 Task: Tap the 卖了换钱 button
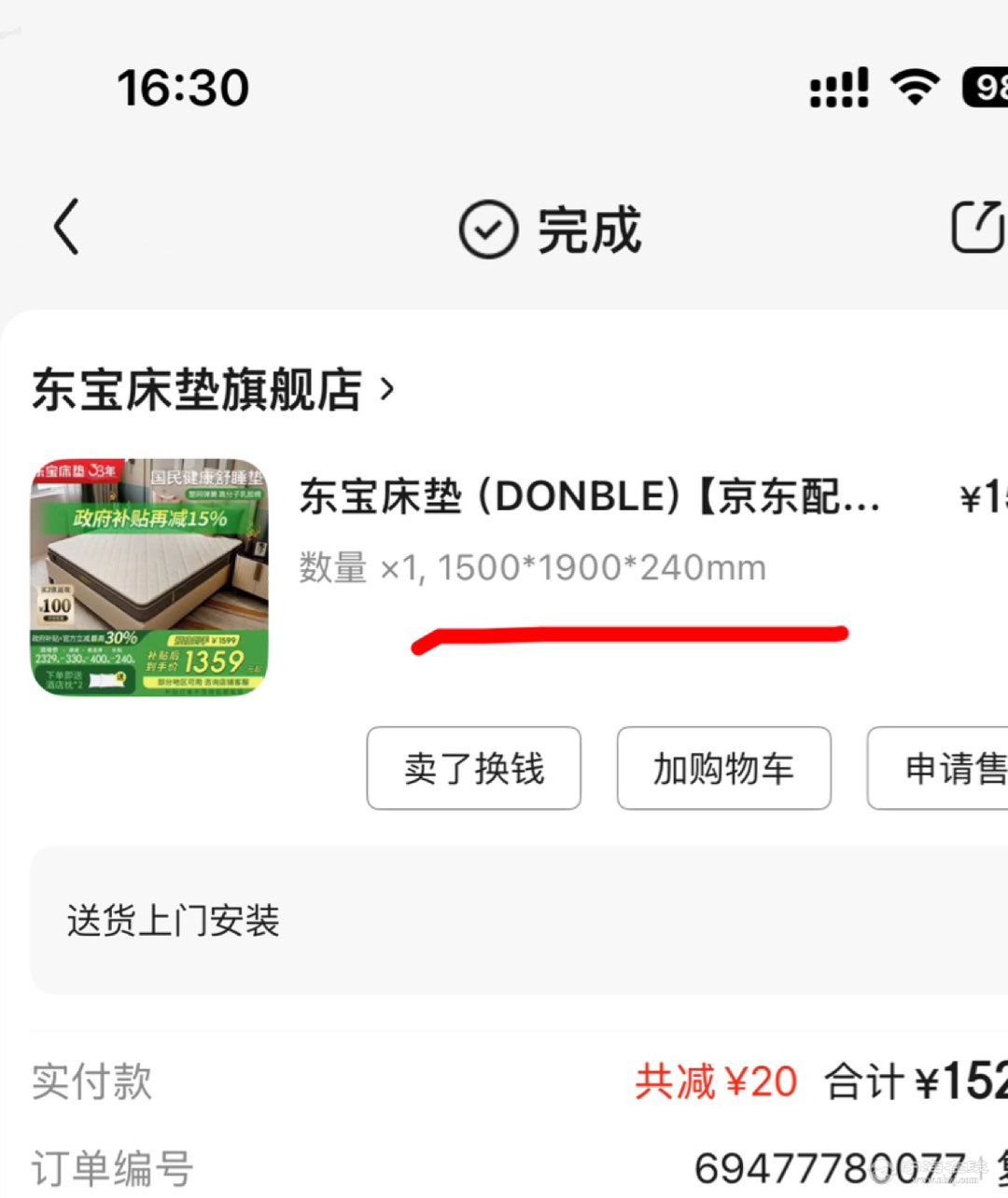[474, 769]
